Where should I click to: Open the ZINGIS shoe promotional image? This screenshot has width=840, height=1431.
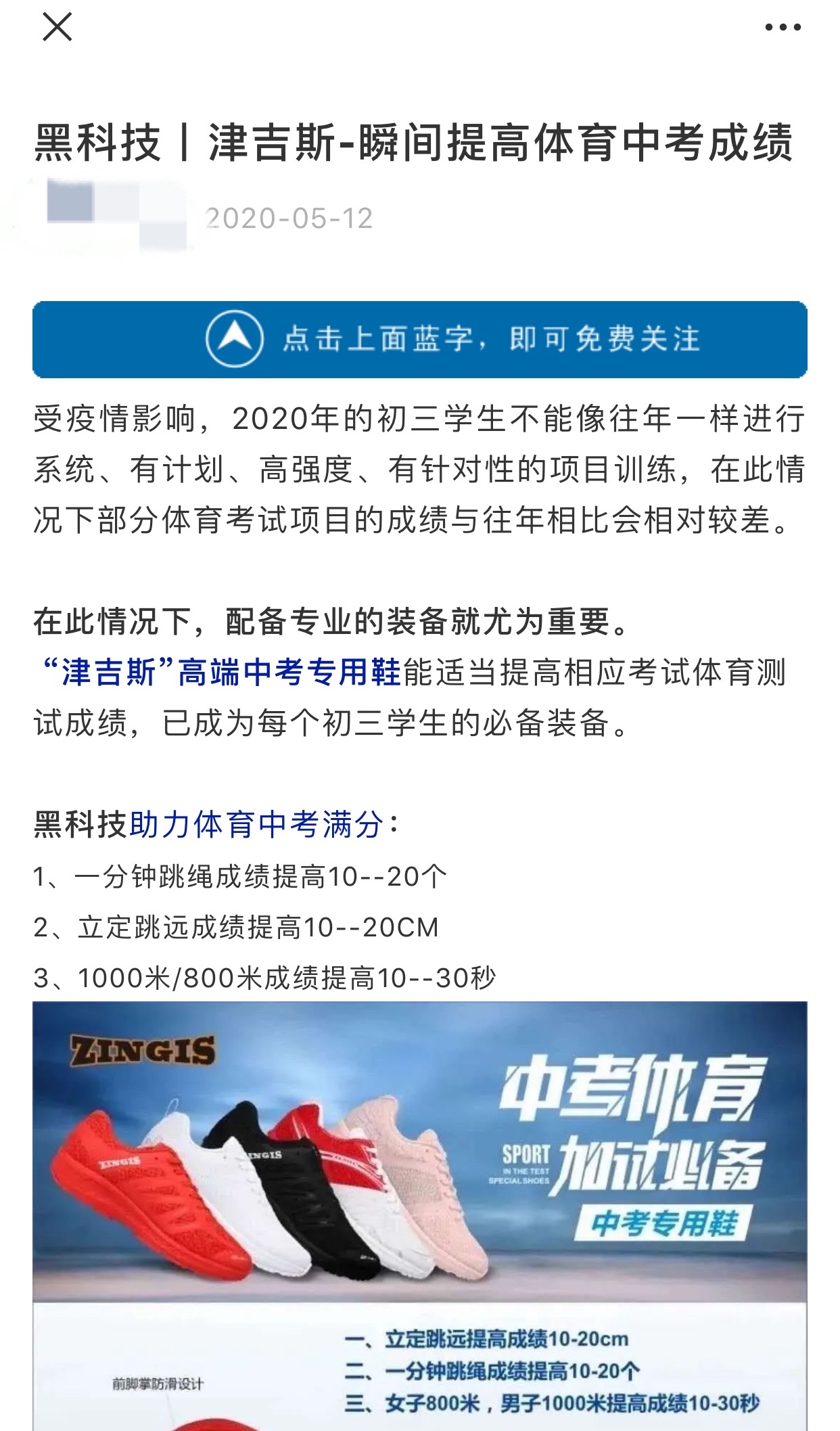(419, 1211)
